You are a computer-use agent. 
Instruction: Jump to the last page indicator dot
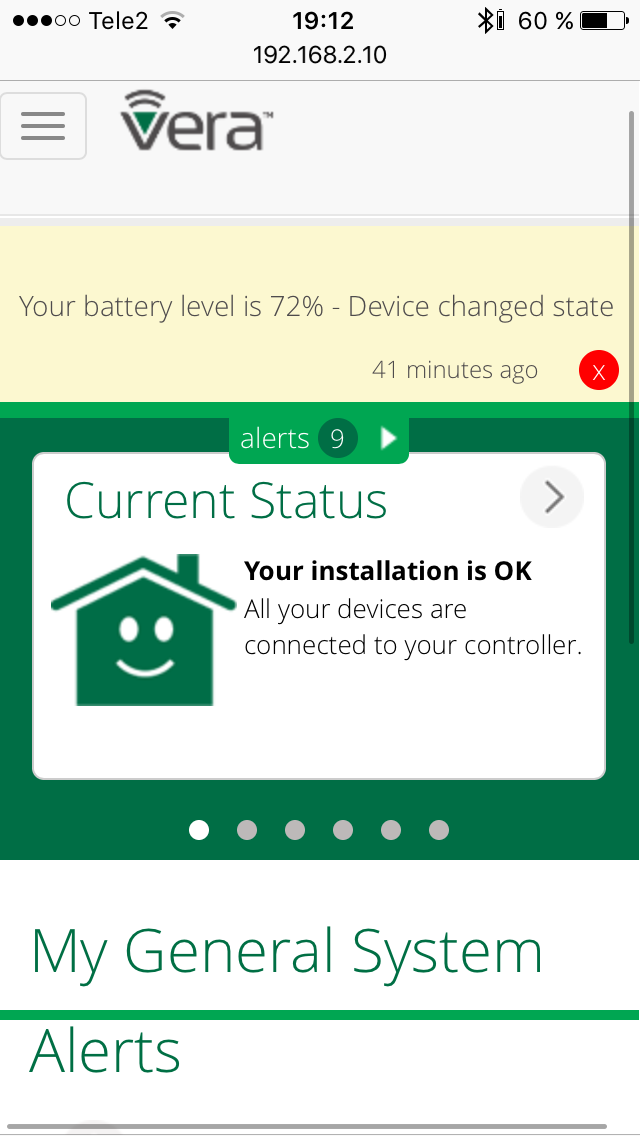439,830
